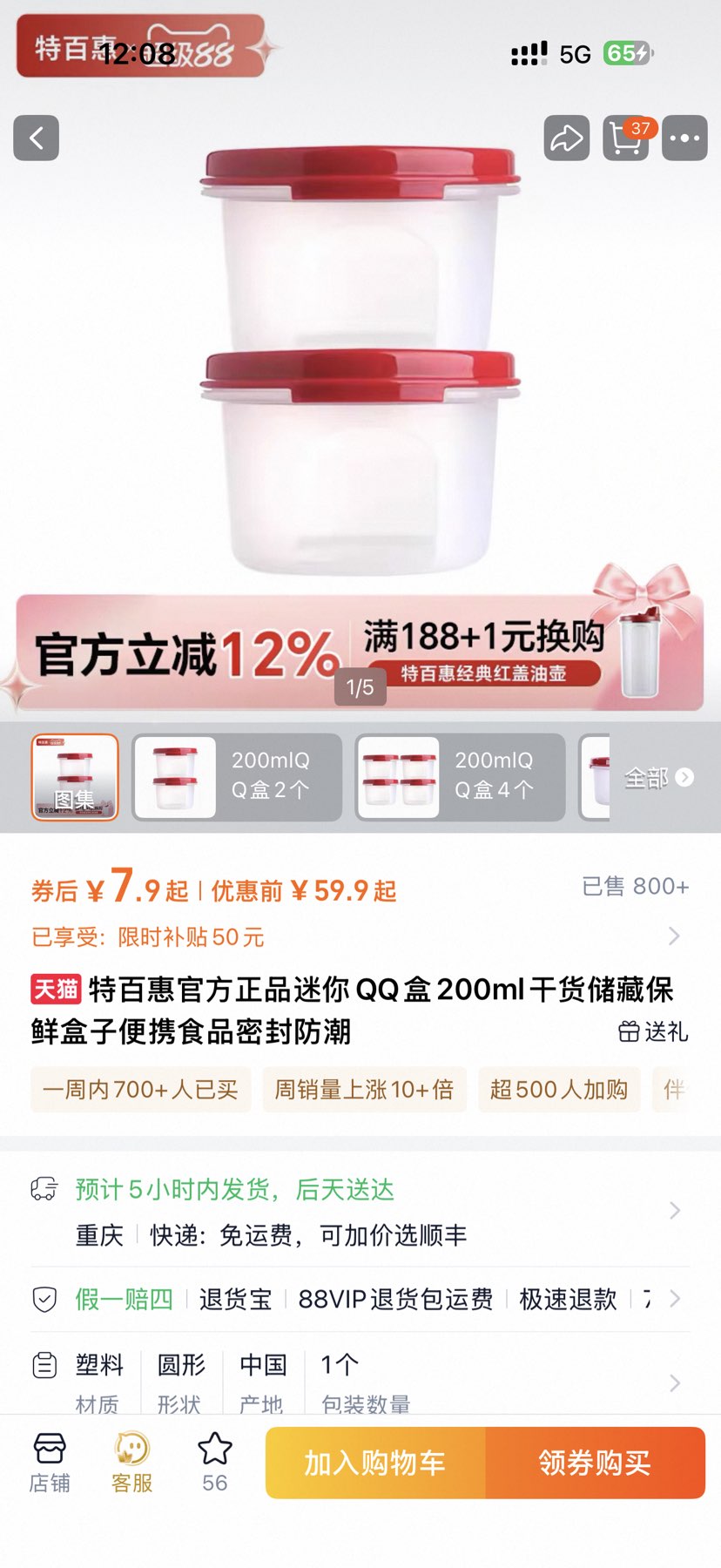The width and height of the screenshot is (721, 1568).
Task: Tap the gift 送礼 icon
Action: [629, 1031]
